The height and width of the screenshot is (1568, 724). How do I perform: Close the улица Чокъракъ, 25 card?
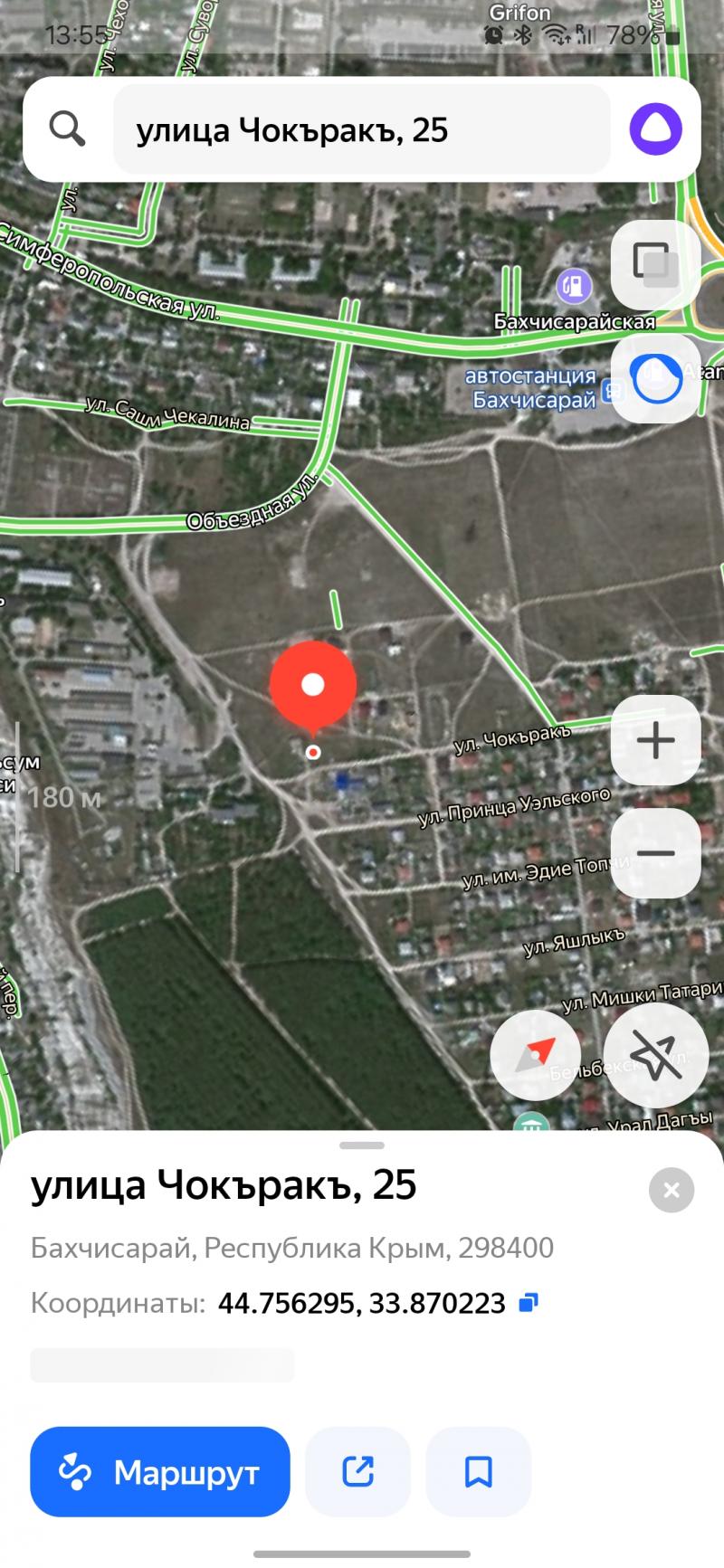(671, 1191)
